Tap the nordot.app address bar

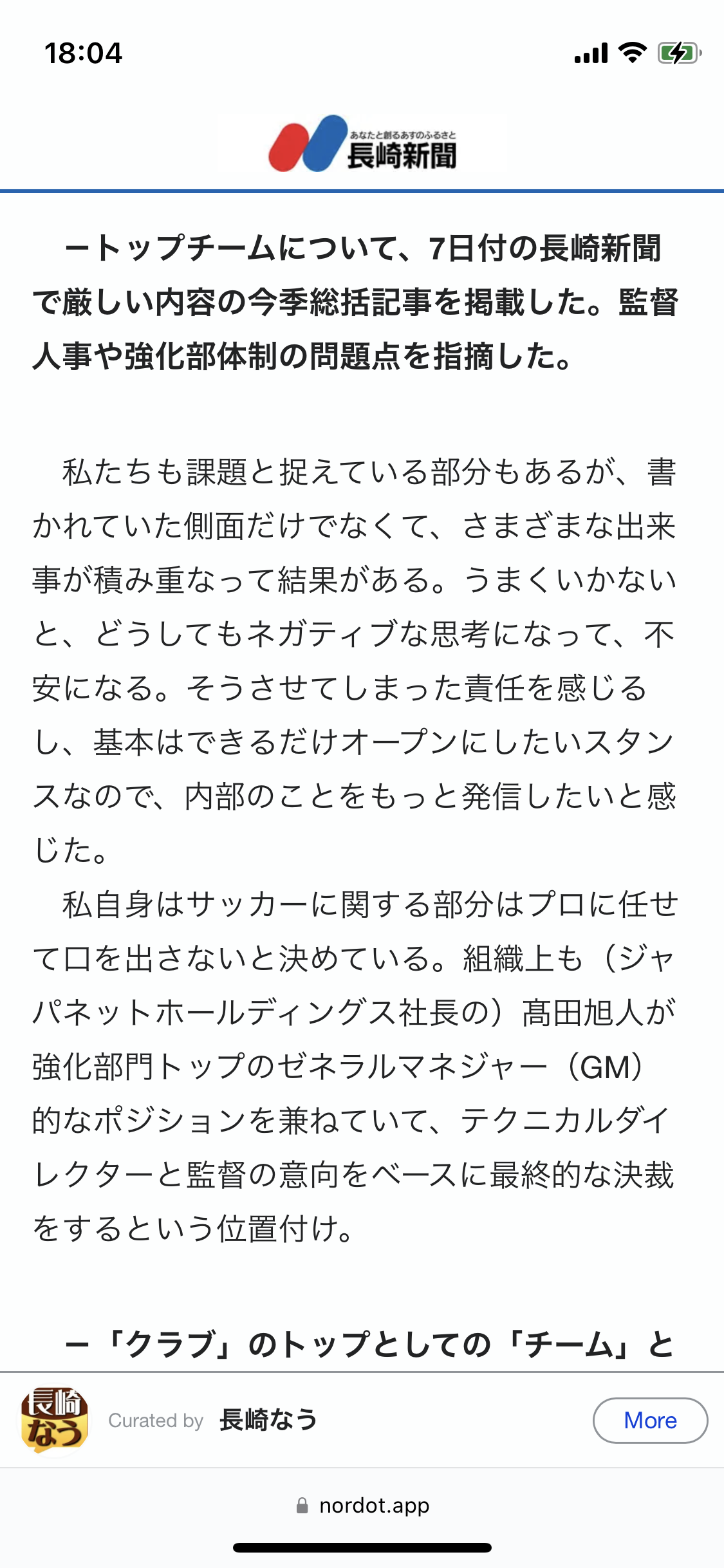click(x=362, y=1505)
